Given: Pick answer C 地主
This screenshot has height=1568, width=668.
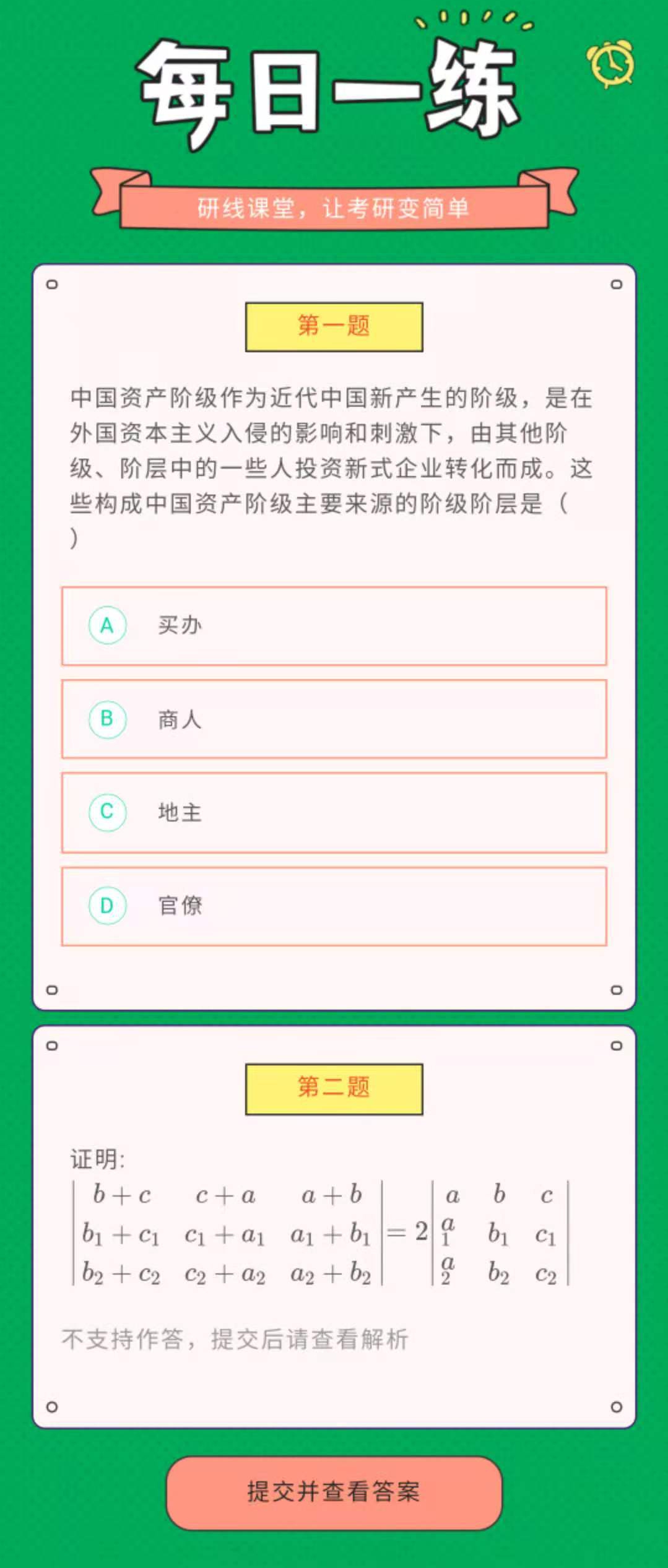Looking at the screenshot, I should 333,812.
